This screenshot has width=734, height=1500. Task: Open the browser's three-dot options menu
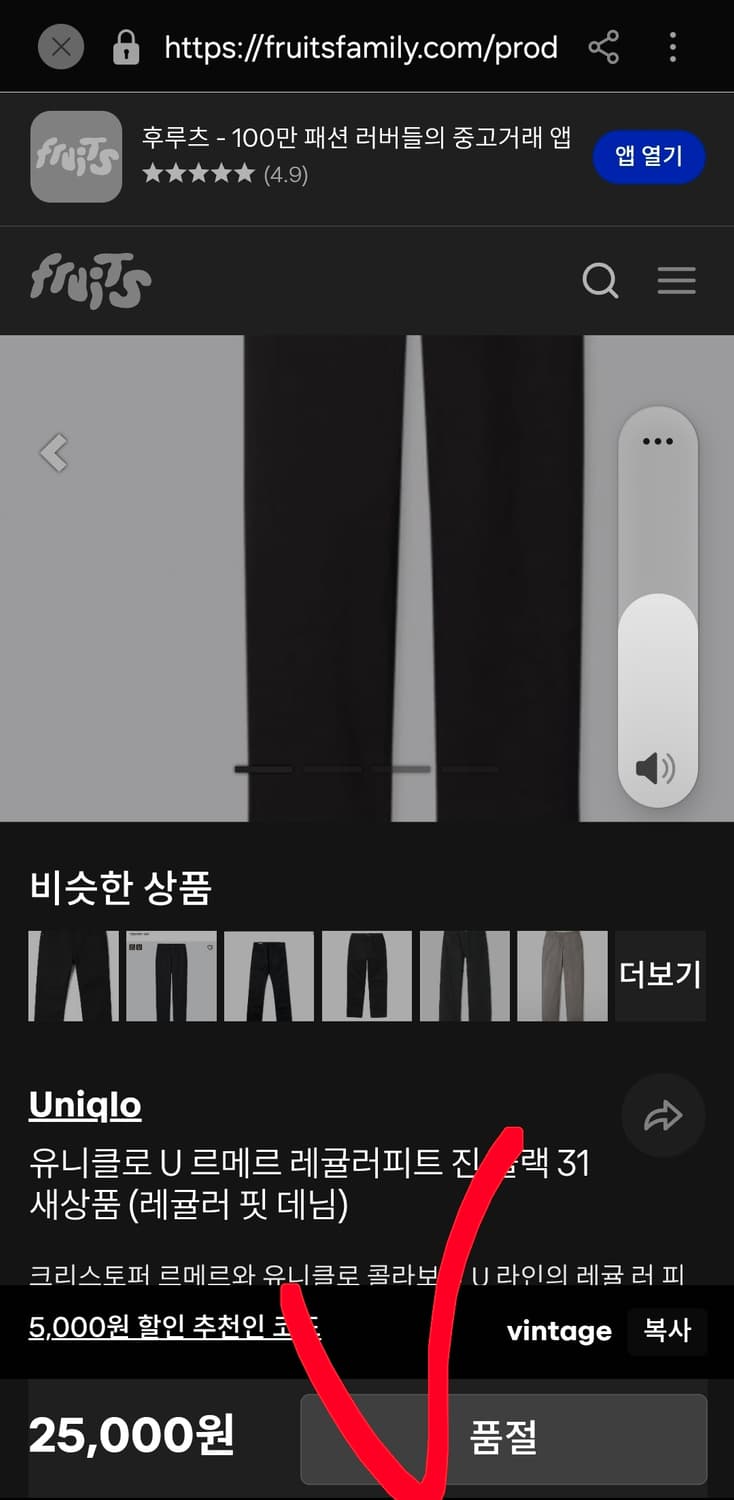tap(672, 47)
